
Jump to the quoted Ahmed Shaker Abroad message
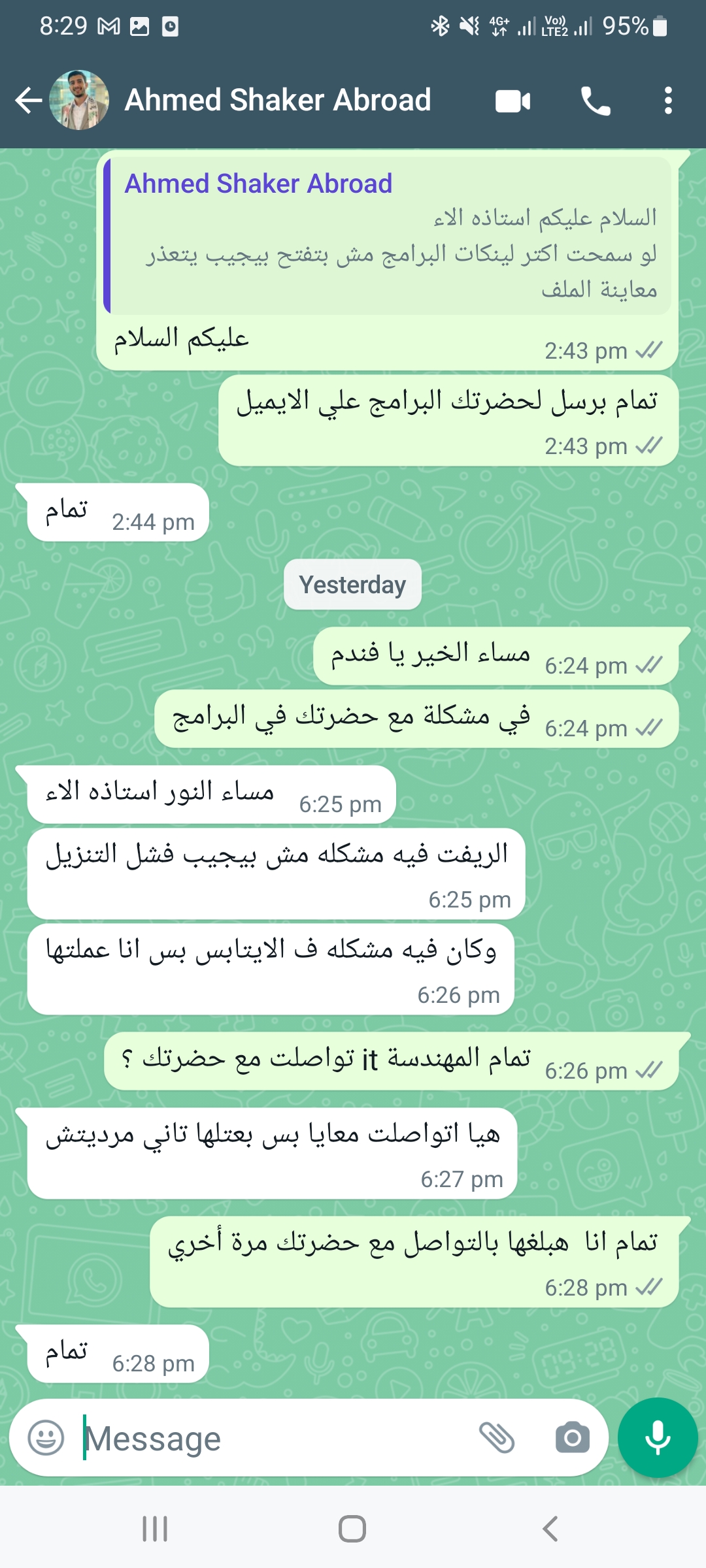[x=387, y=235]
